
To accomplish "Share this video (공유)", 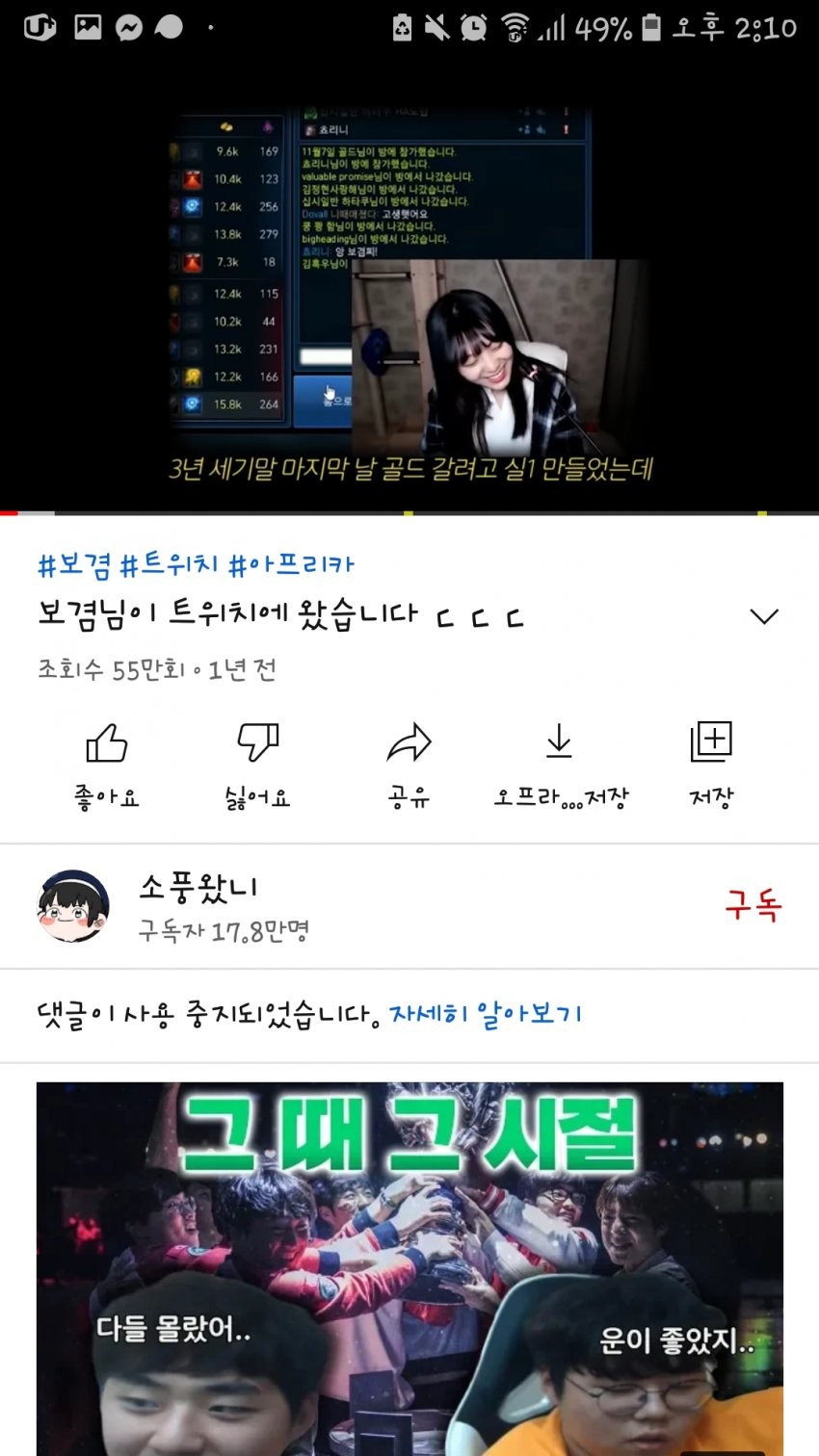I will pos(409,764).
